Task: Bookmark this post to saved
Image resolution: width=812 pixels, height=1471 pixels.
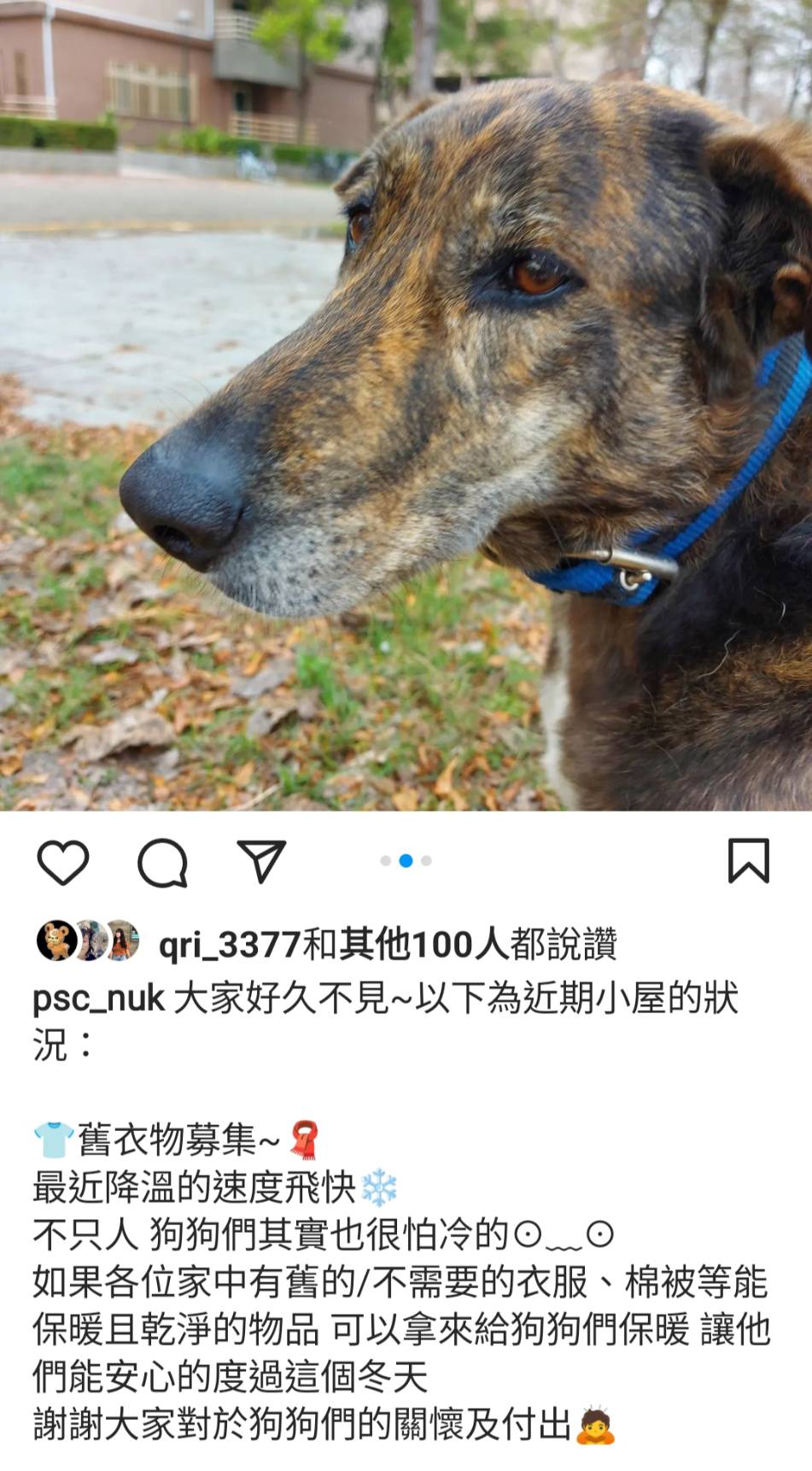Action: coord(748,860)
